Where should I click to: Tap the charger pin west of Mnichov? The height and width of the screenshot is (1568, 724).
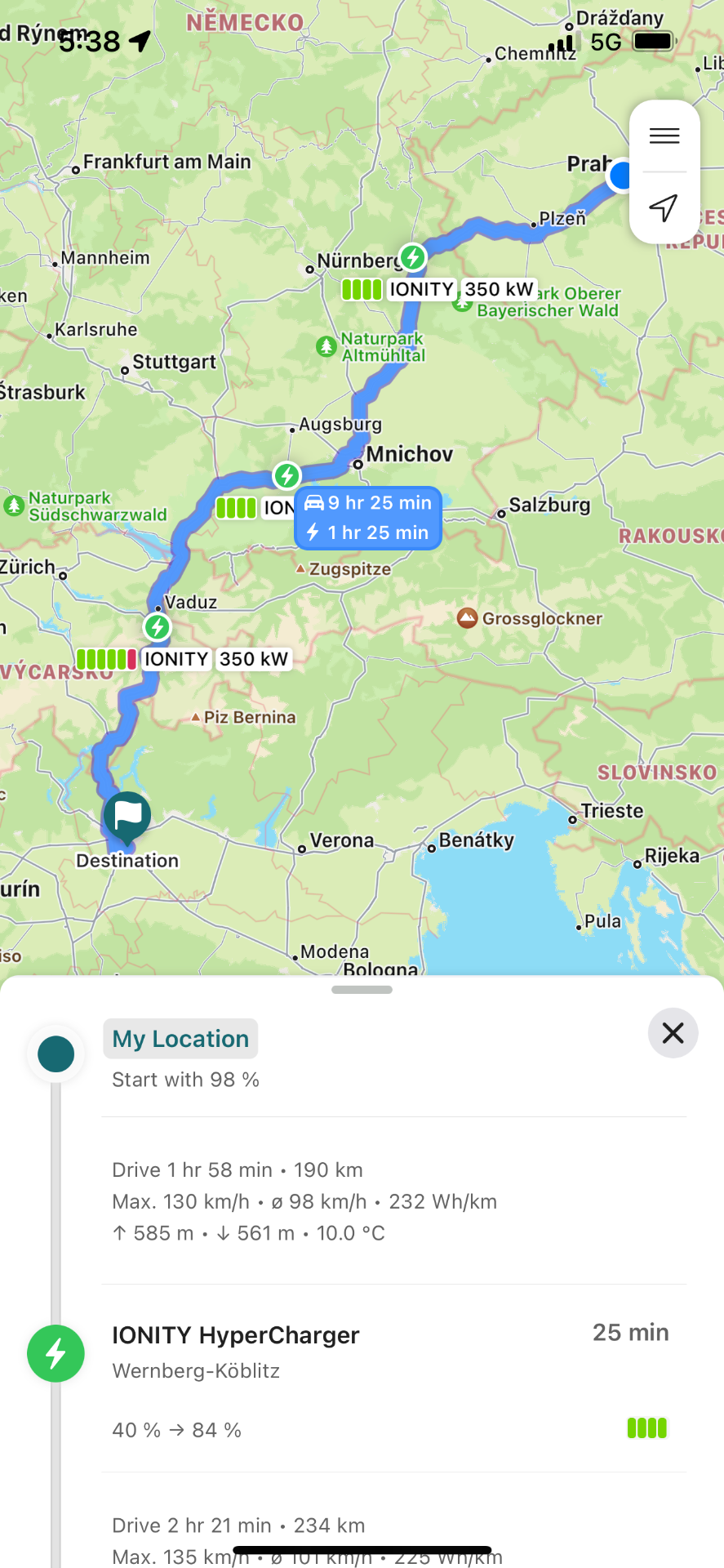[286, 474]
